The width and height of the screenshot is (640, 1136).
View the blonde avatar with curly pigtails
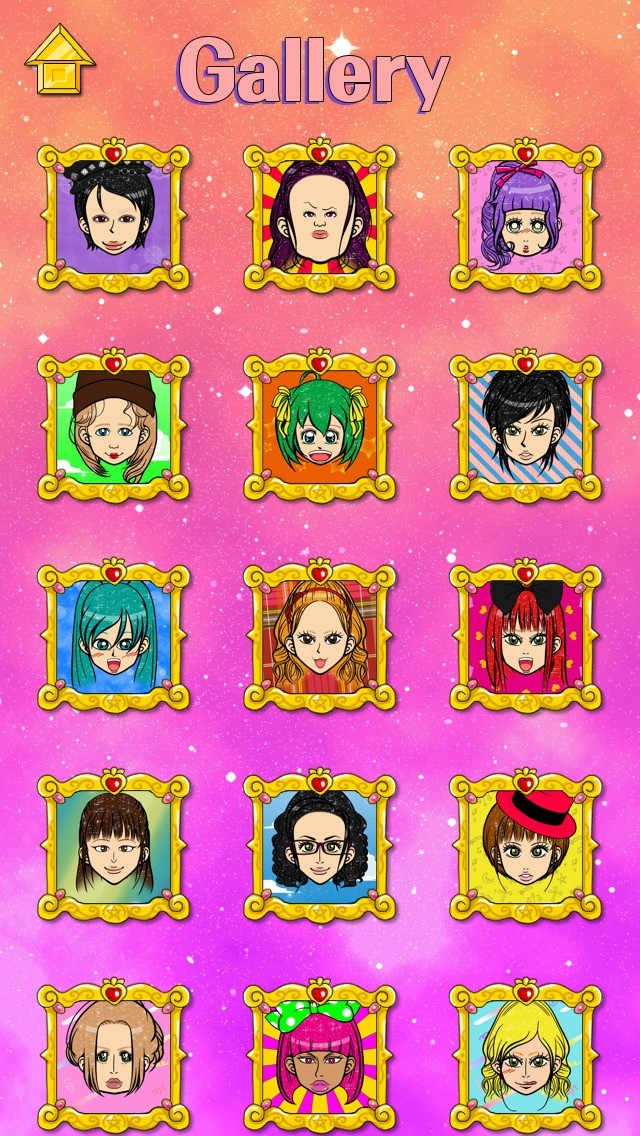(x=525, y=1056)
